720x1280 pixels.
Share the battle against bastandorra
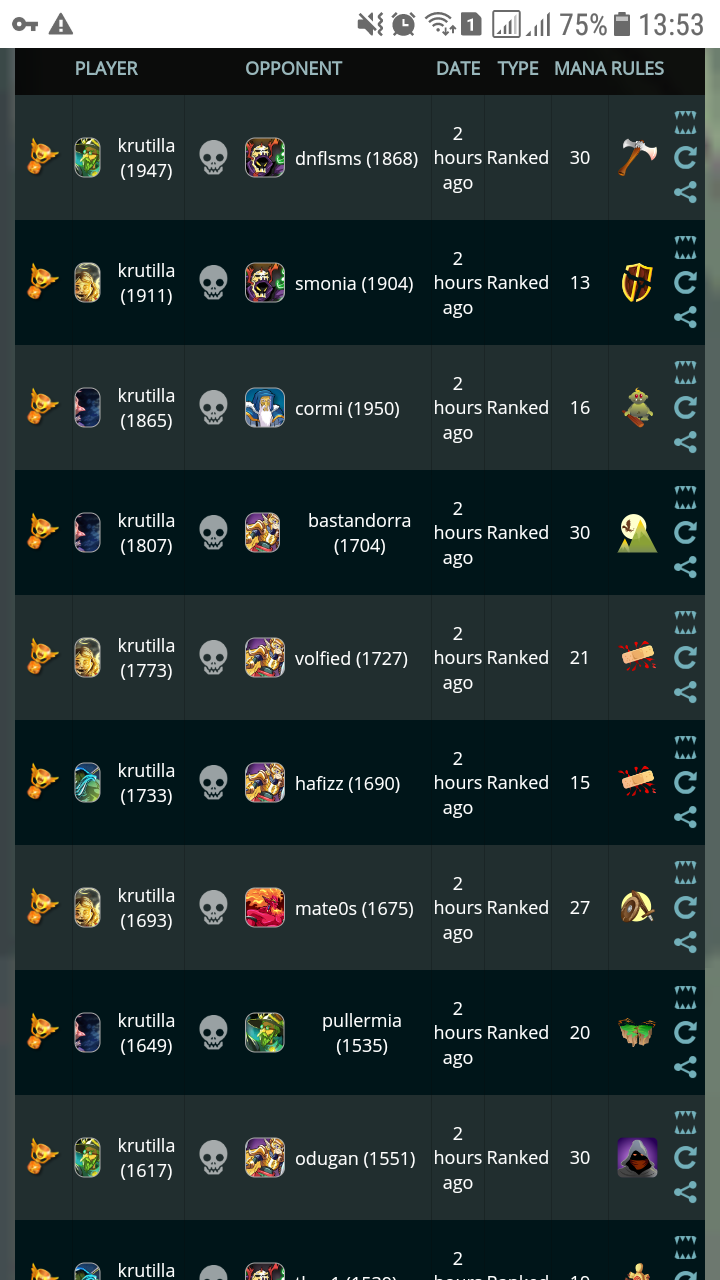pos(685,567)
